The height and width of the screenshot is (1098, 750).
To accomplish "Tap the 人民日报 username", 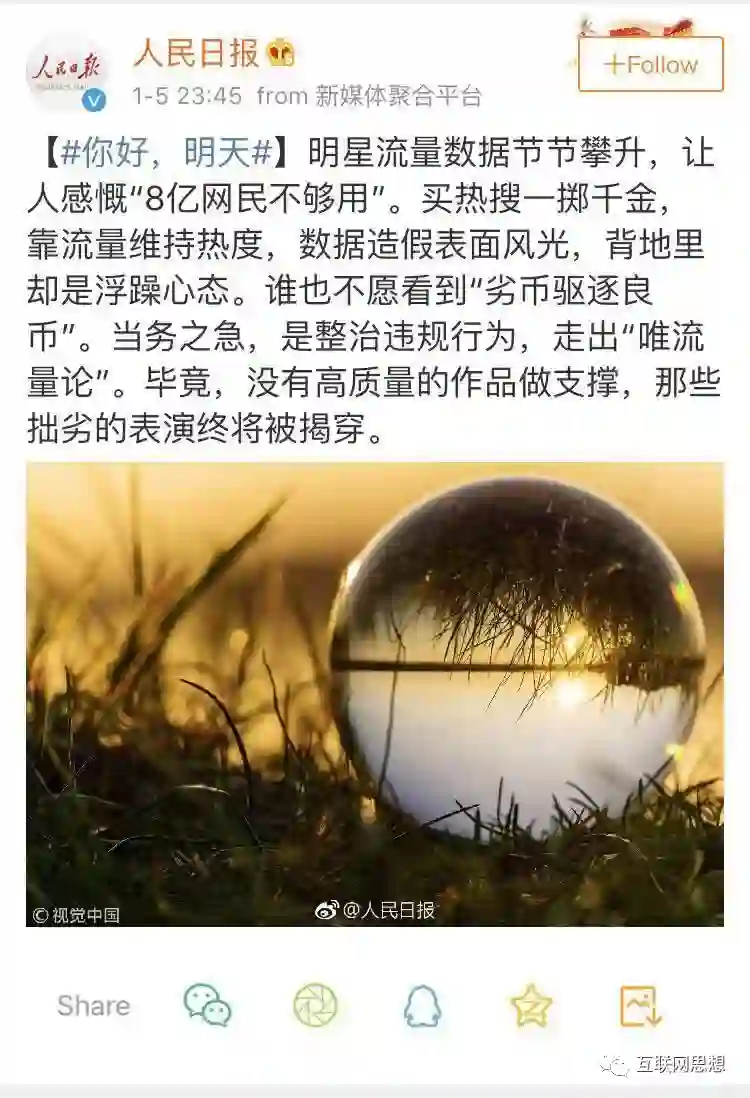I will tap(196, 53).
